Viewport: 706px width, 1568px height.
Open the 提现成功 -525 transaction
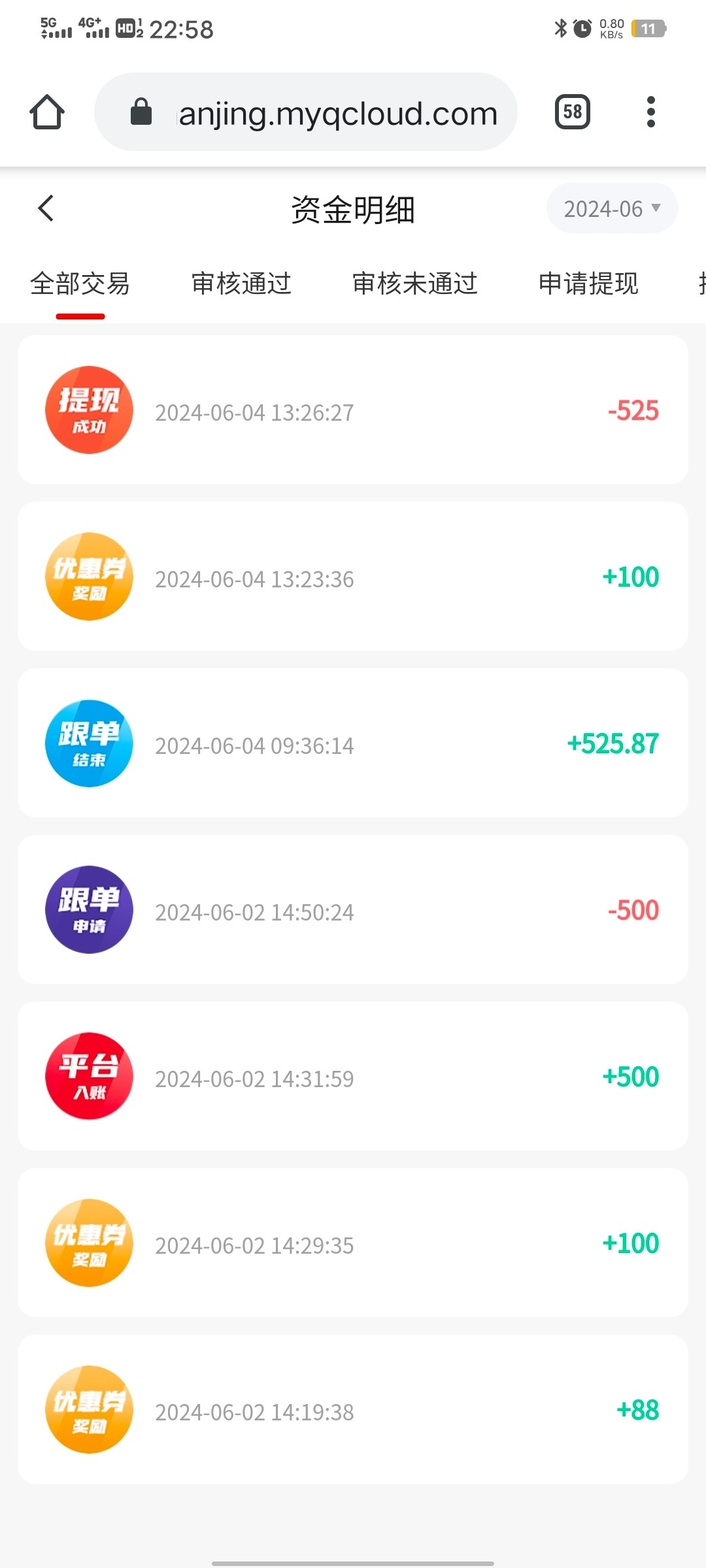point(353,410)
